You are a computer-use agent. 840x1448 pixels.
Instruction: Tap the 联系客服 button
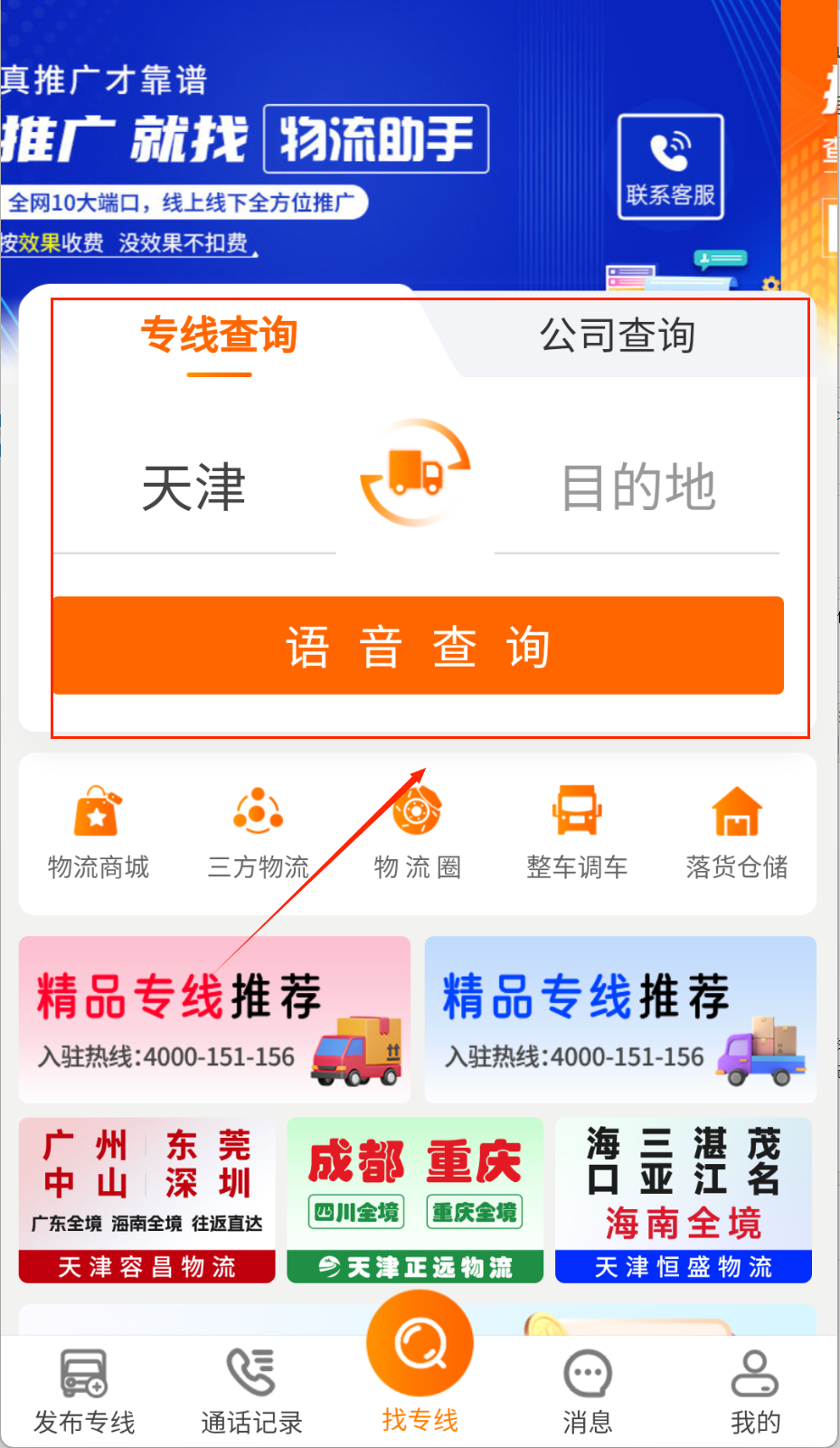670,166
